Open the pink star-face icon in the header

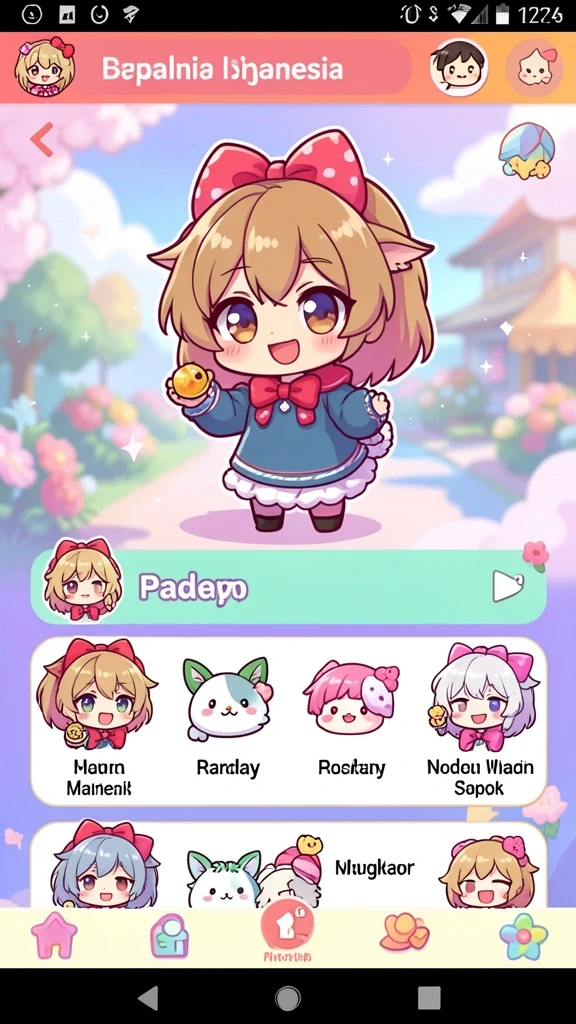coord(535,68)
